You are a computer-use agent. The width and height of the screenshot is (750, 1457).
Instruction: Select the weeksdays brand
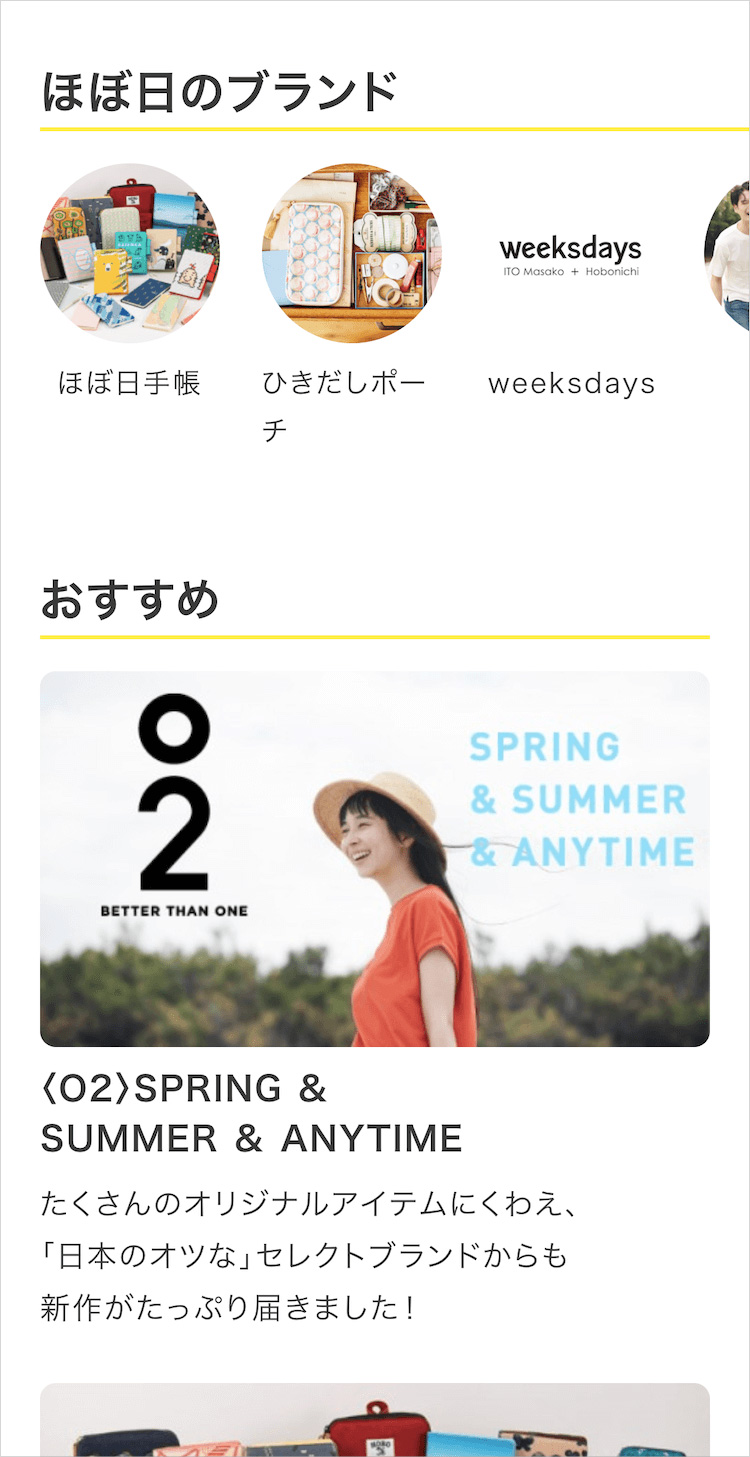tap(571, 255)
